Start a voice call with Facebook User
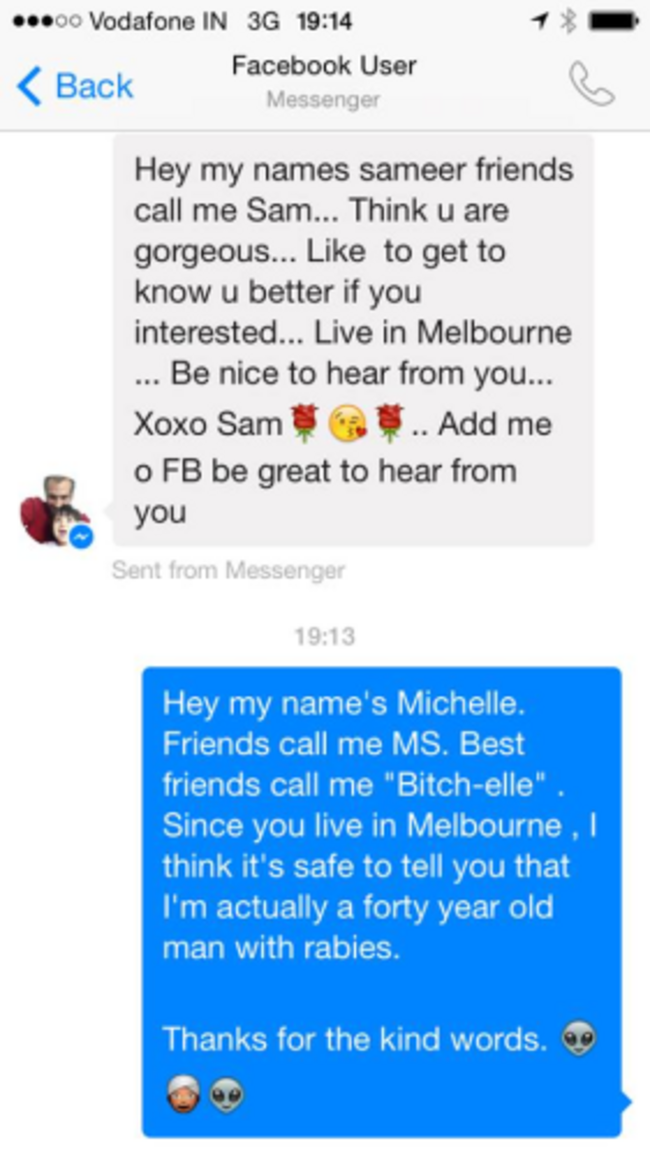Image resolution: width=650 pixels, height=1157 pixels. pyautogui.click(x=591, y=84)
